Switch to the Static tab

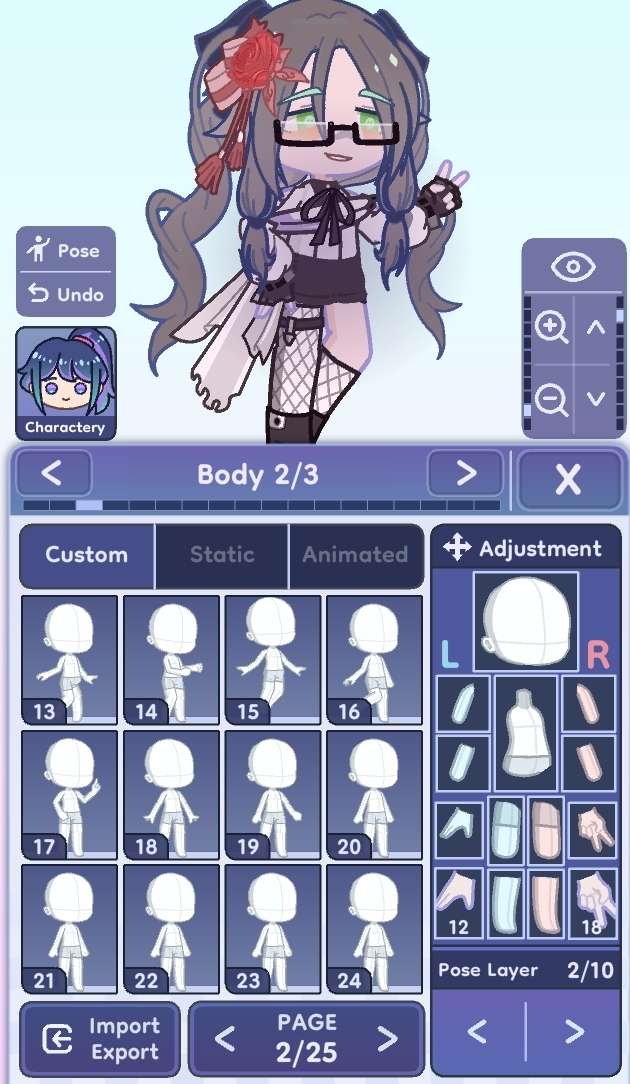coord(222,554)
